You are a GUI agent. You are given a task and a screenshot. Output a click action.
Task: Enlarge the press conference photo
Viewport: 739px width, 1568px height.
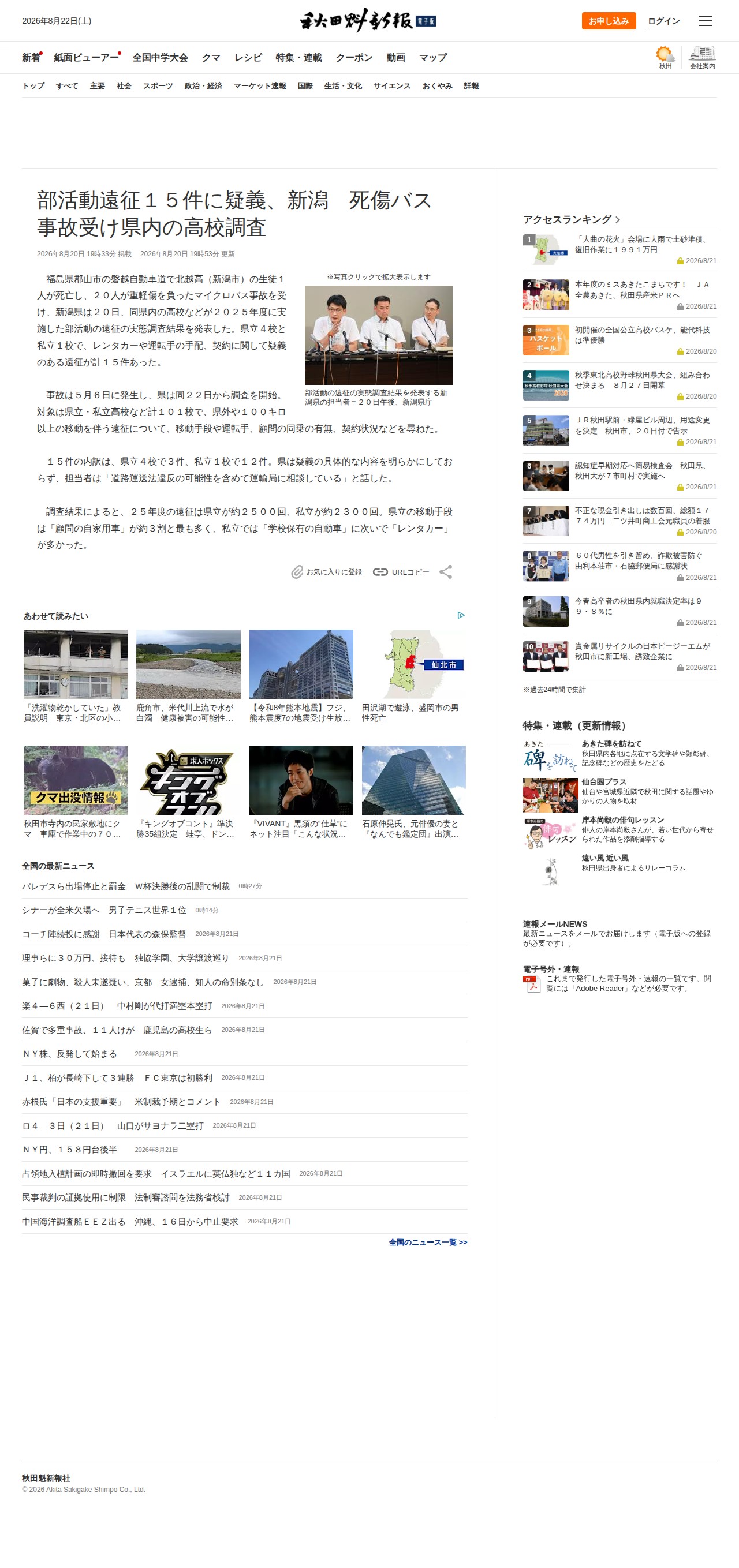tap(378, 335)
